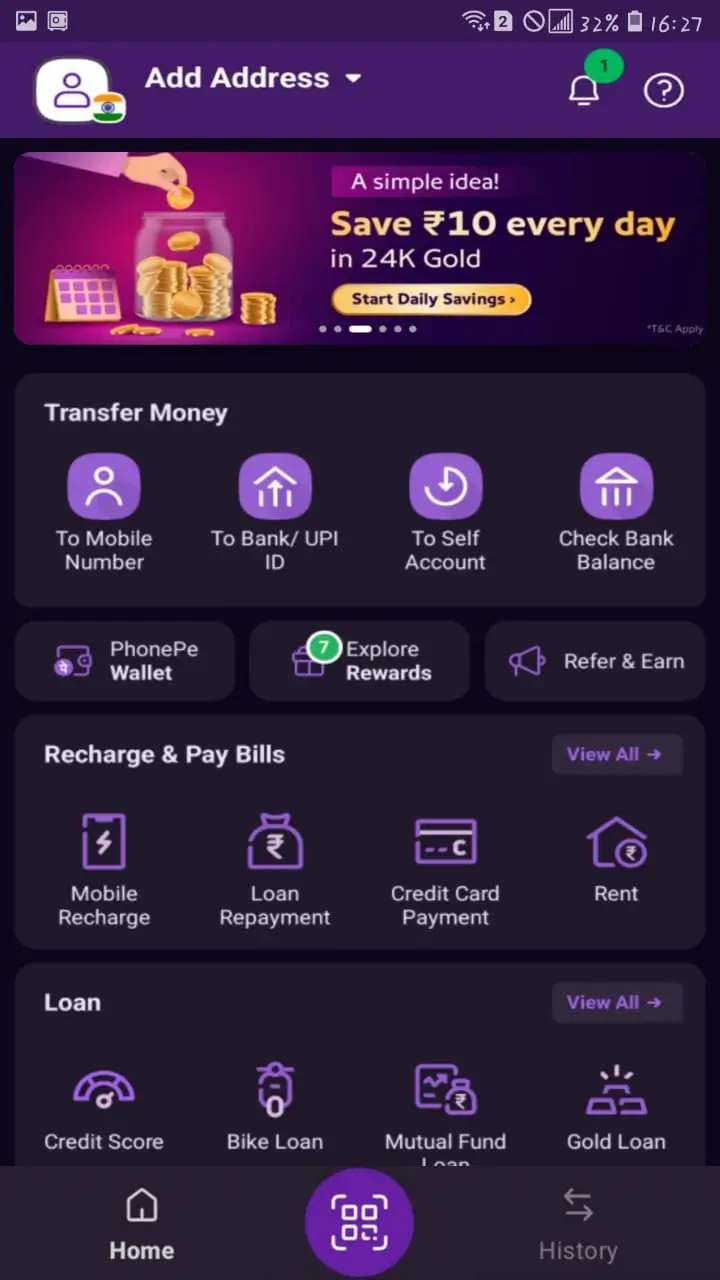Image resolution: width=720 pixels, height=1280 pixels.
Task: Open the profile avatar
Action: coord(72,90)
